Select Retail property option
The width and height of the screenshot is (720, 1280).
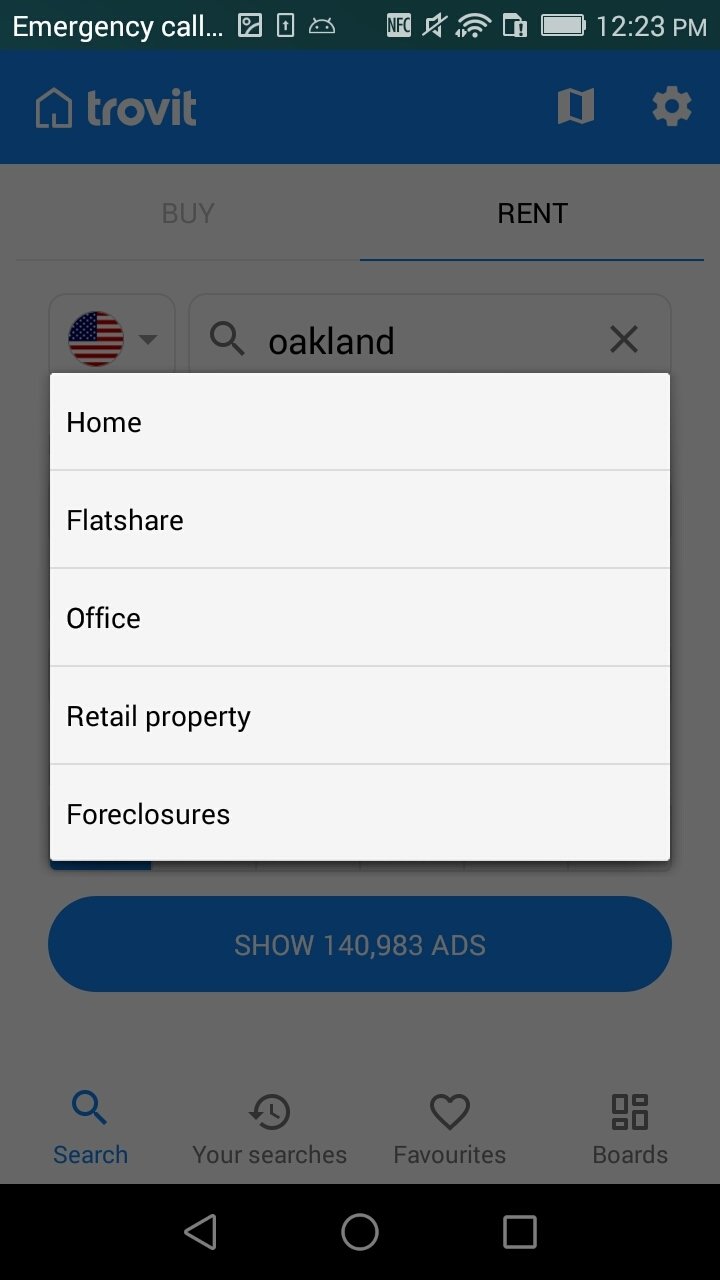tap(360, 716)
